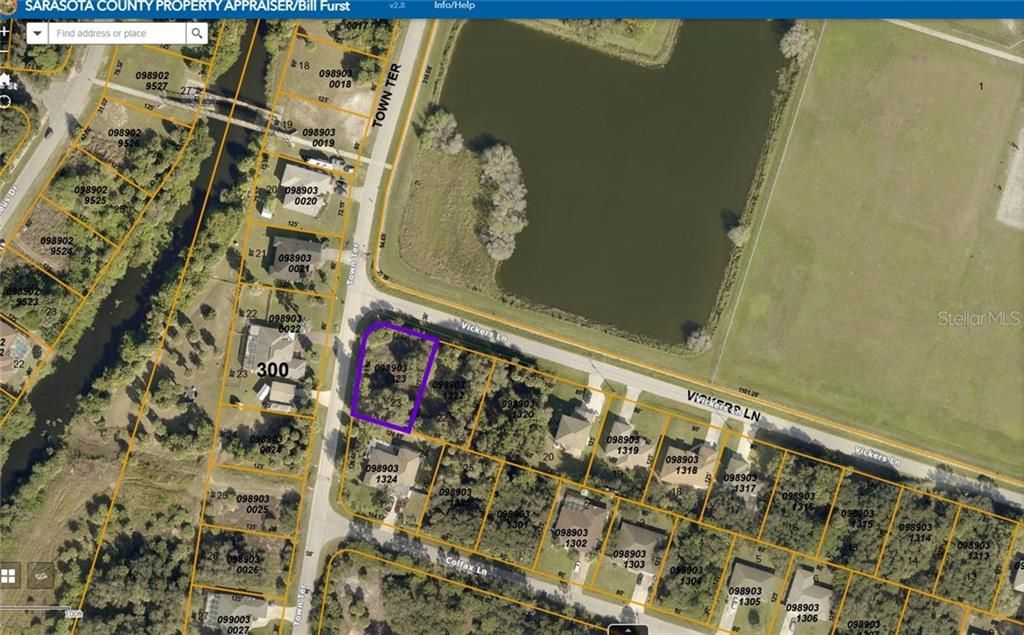Expand the search source dropdown arrow

(37, 33)
